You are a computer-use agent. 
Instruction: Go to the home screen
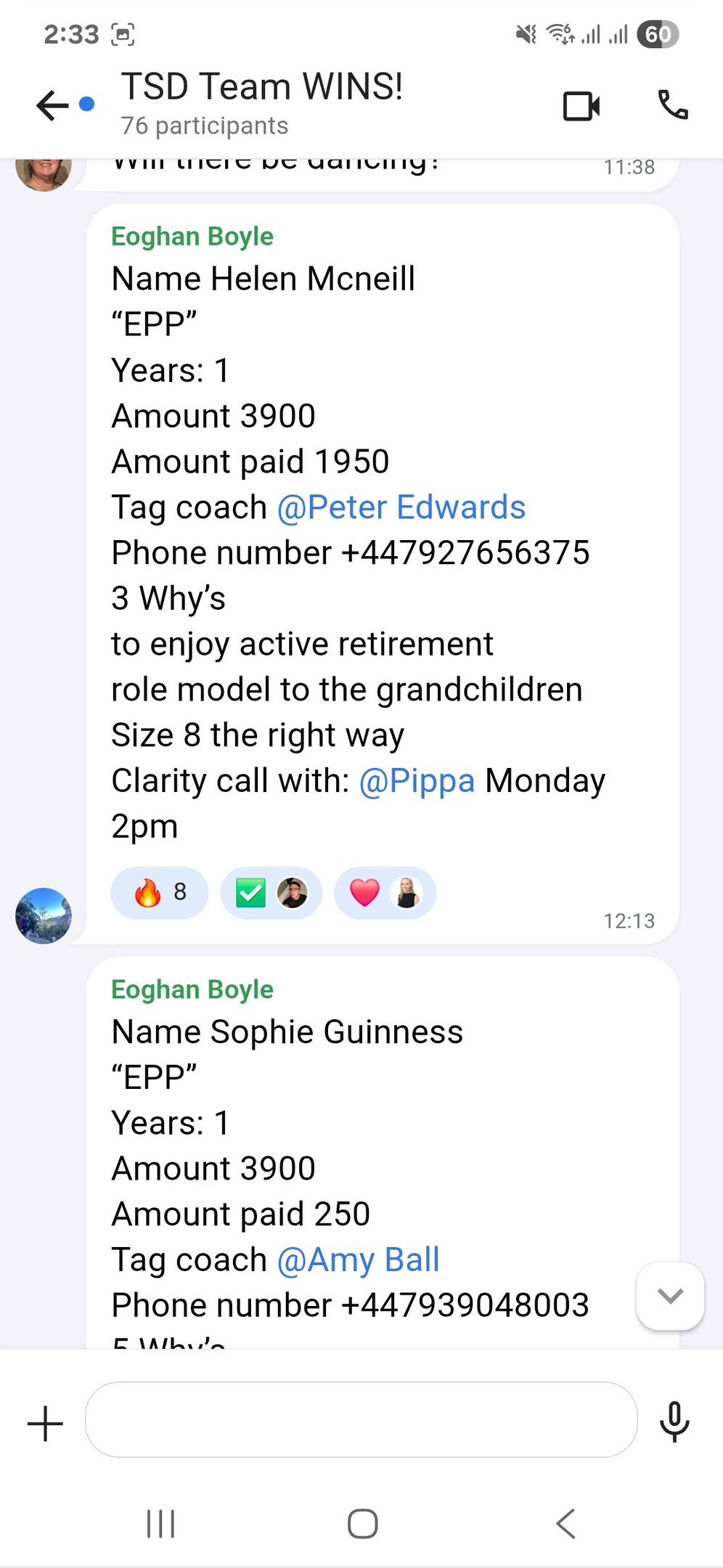[362, 1524]
